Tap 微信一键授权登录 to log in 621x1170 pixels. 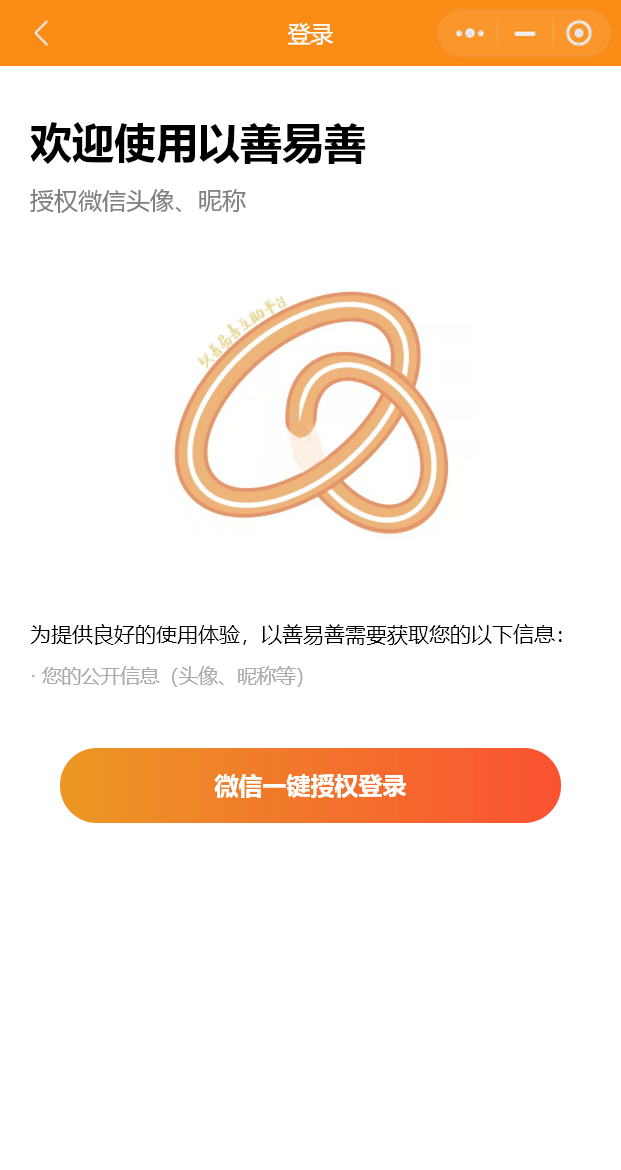point(310,786)
